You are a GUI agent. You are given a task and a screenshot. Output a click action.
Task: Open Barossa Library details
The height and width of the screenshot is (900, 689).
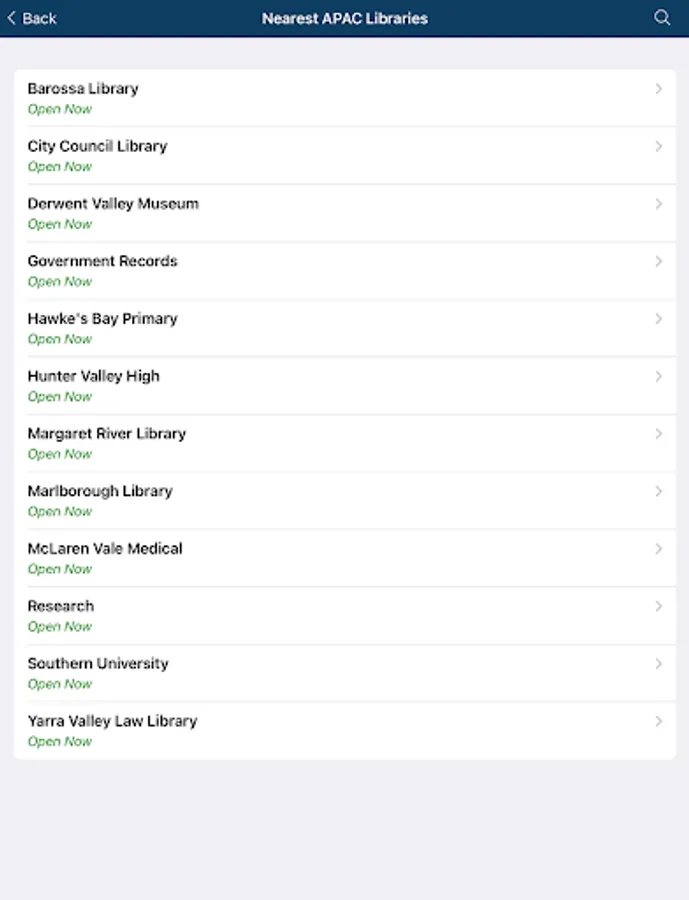click(344, 98)
